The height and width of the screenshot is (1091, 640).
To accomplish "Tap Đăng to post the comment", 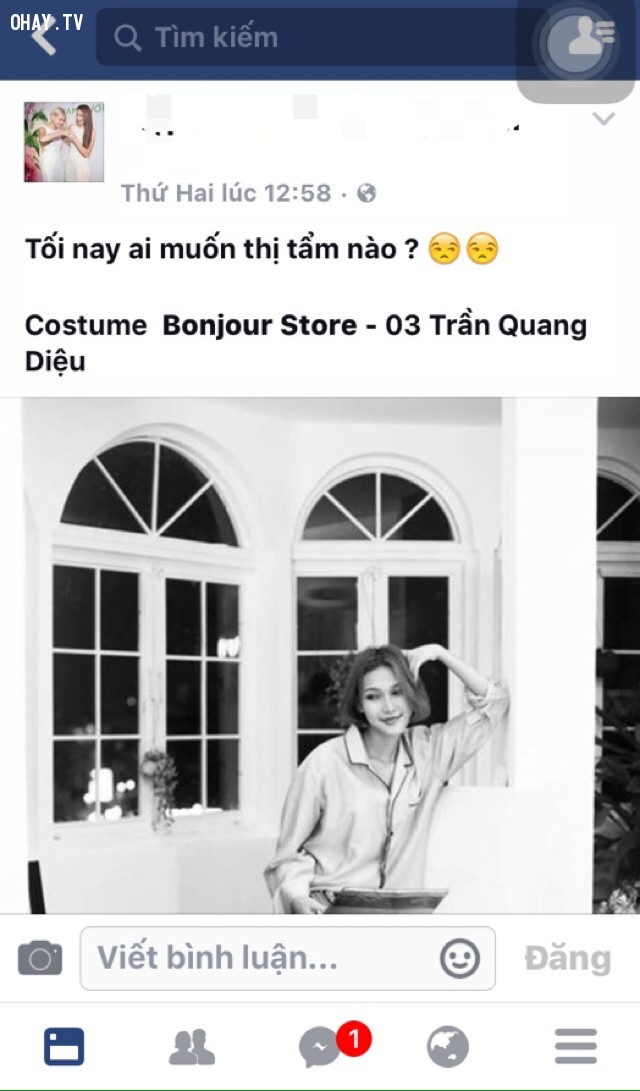I will click(567, 958).
